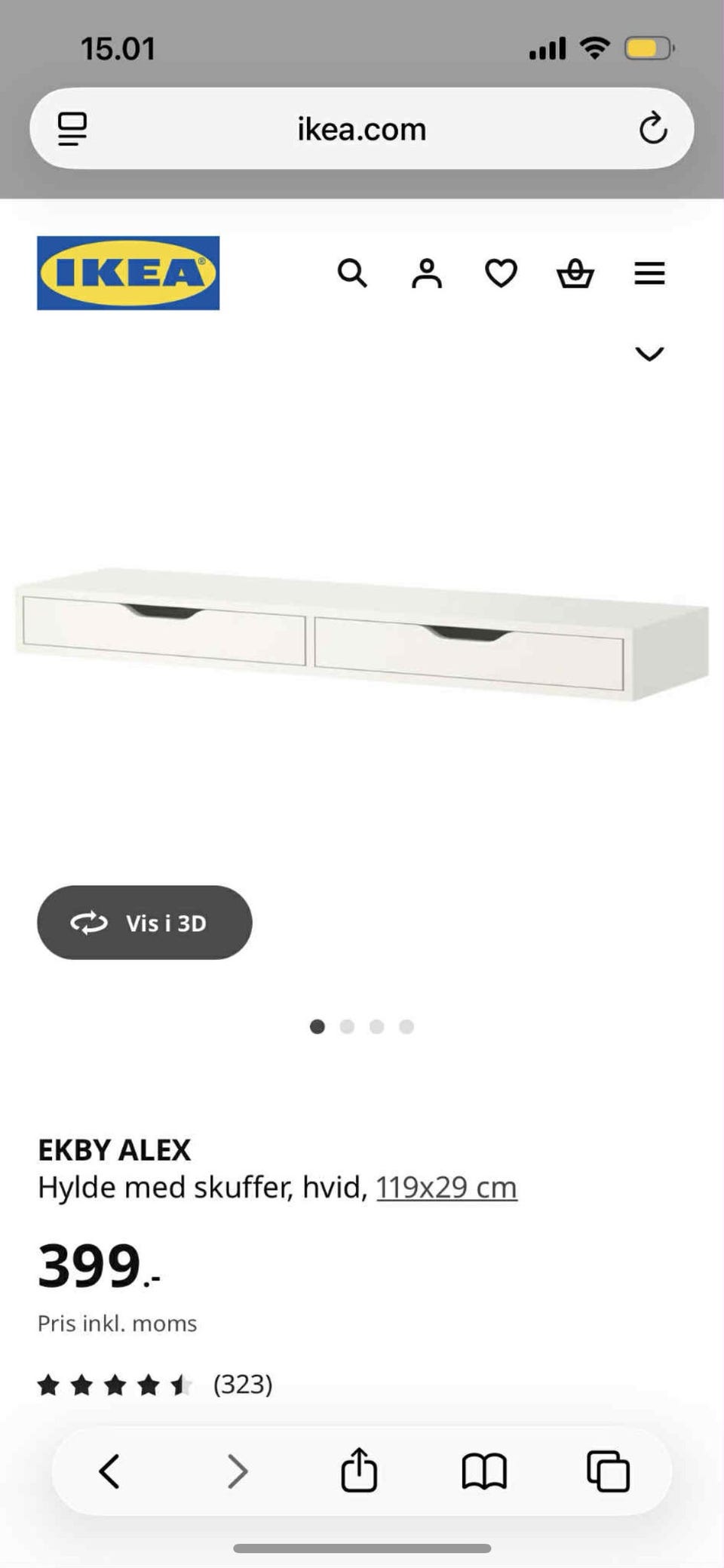724x1568 pixels.
Task: Open the hamburger menu icon
Action: (649, 273)
